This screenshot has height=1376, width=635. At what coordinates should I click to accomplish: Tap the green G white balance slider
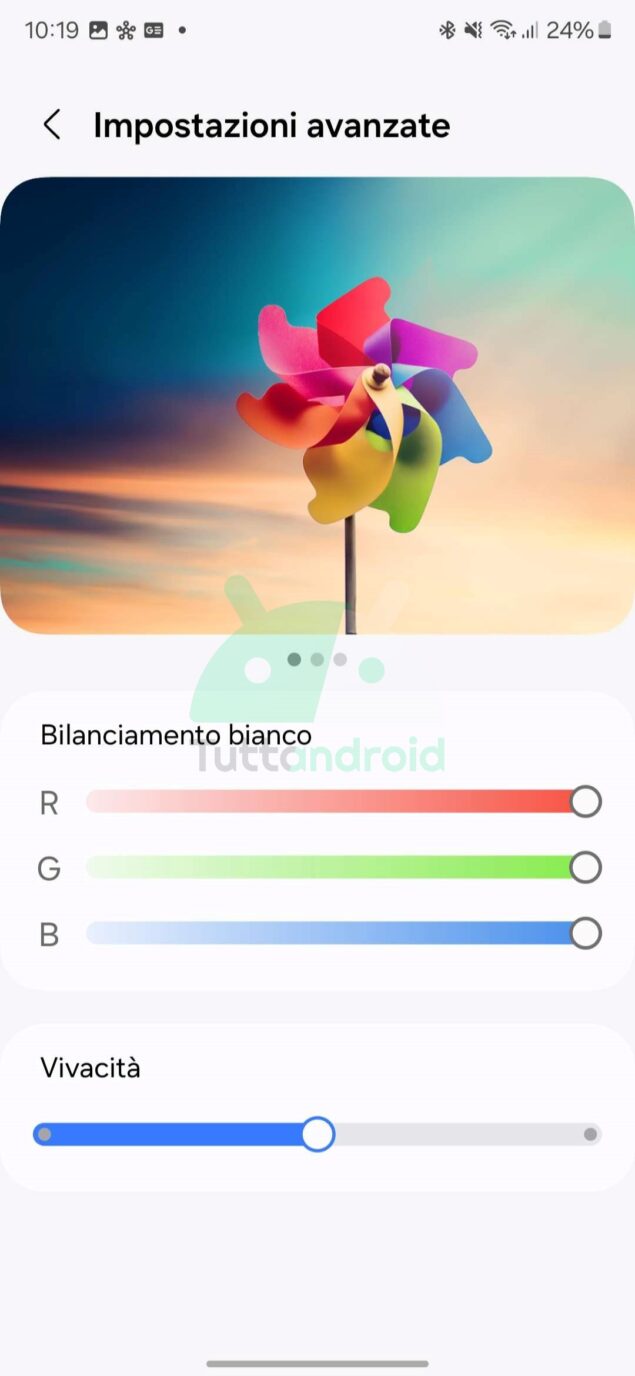pyautogui.click(x=340, y=867)
